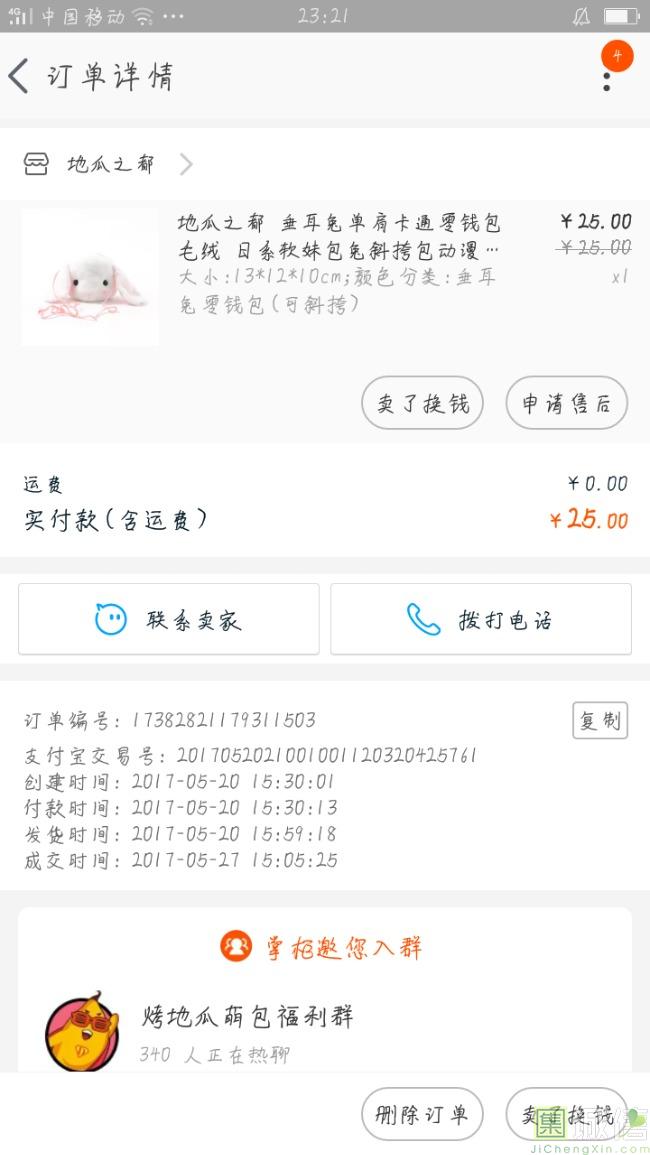The height and width of the screenshot is (1155, 650).
Task: Contact the seller via 联系卖家
Action: click(x=169, y=619)
